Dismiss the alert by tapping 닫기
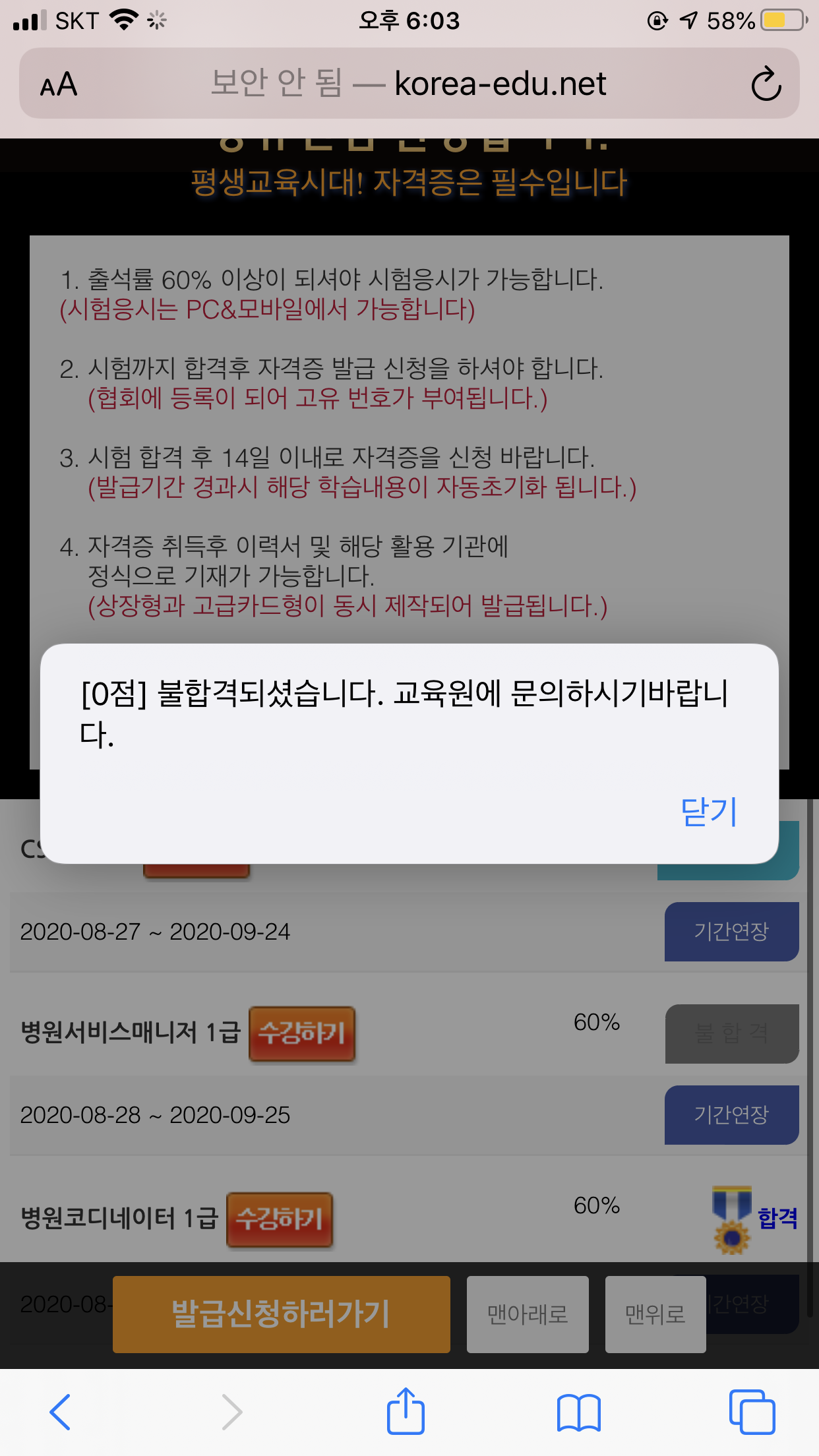Viewport: 819px width, 1456px height. pos(709,811)
